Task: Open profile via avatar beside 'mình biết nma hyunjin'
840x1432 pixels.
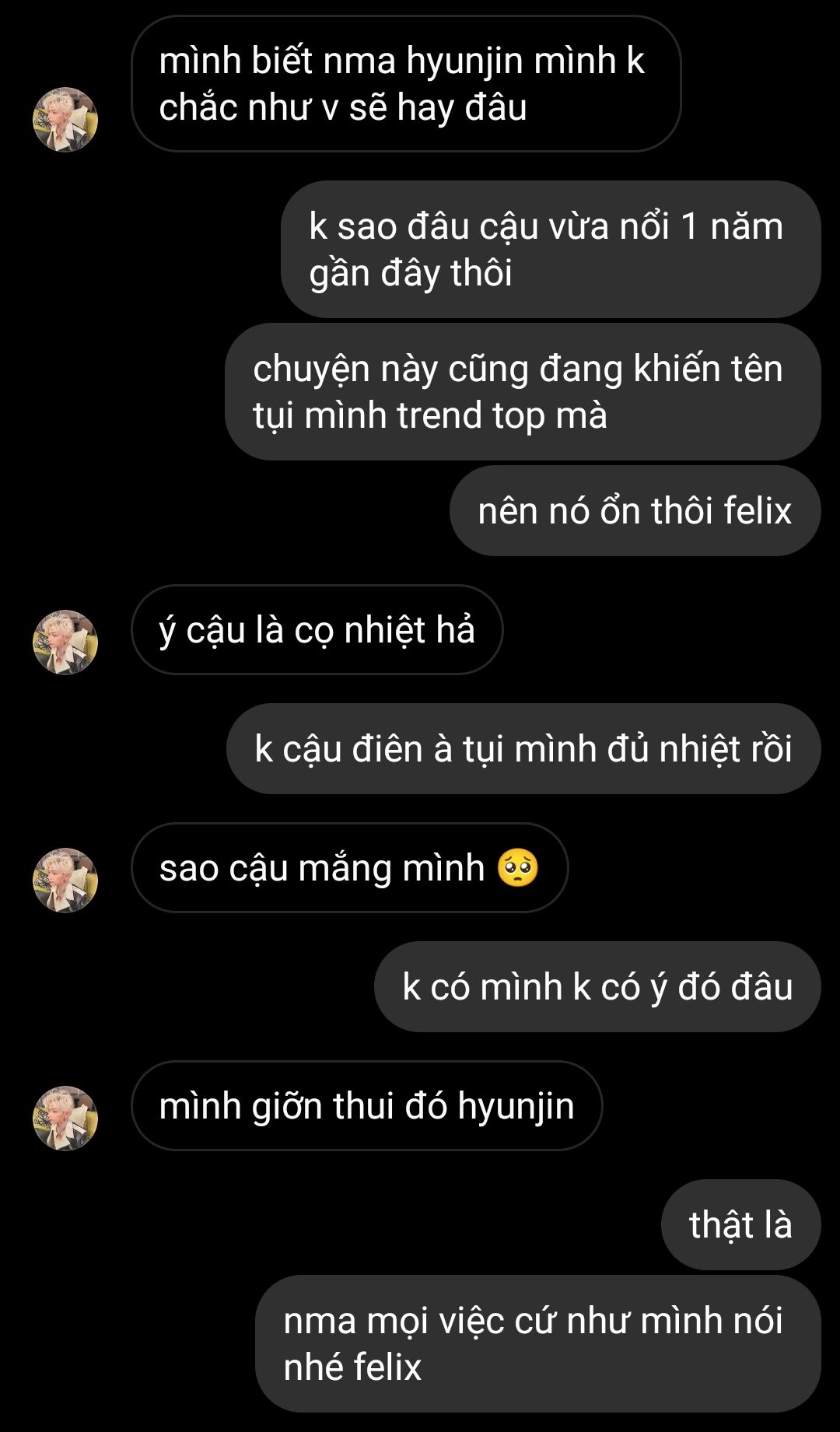Action: tap(65, 120)
